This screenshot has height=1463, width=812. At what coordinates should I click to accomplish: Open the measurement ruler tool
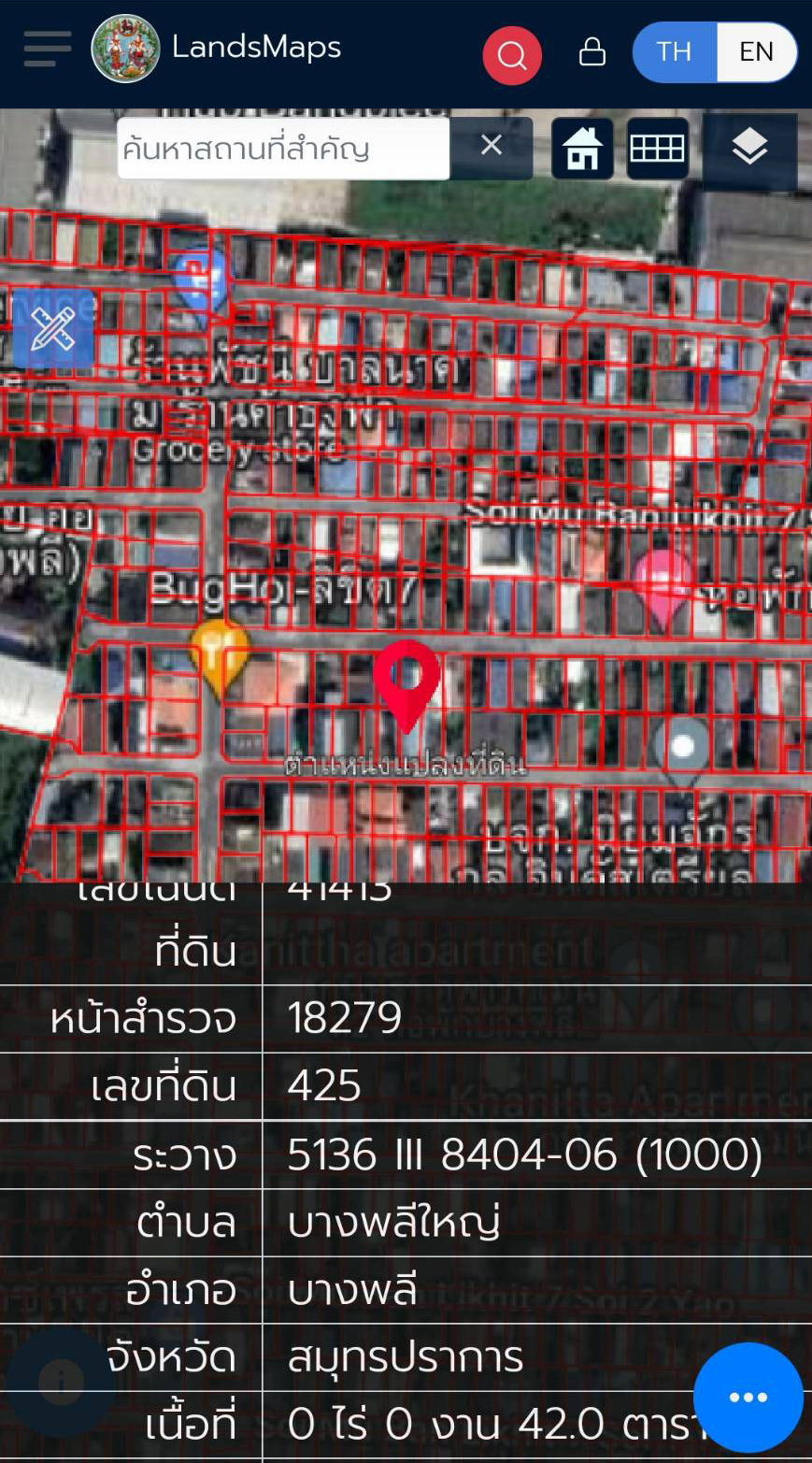52,329
